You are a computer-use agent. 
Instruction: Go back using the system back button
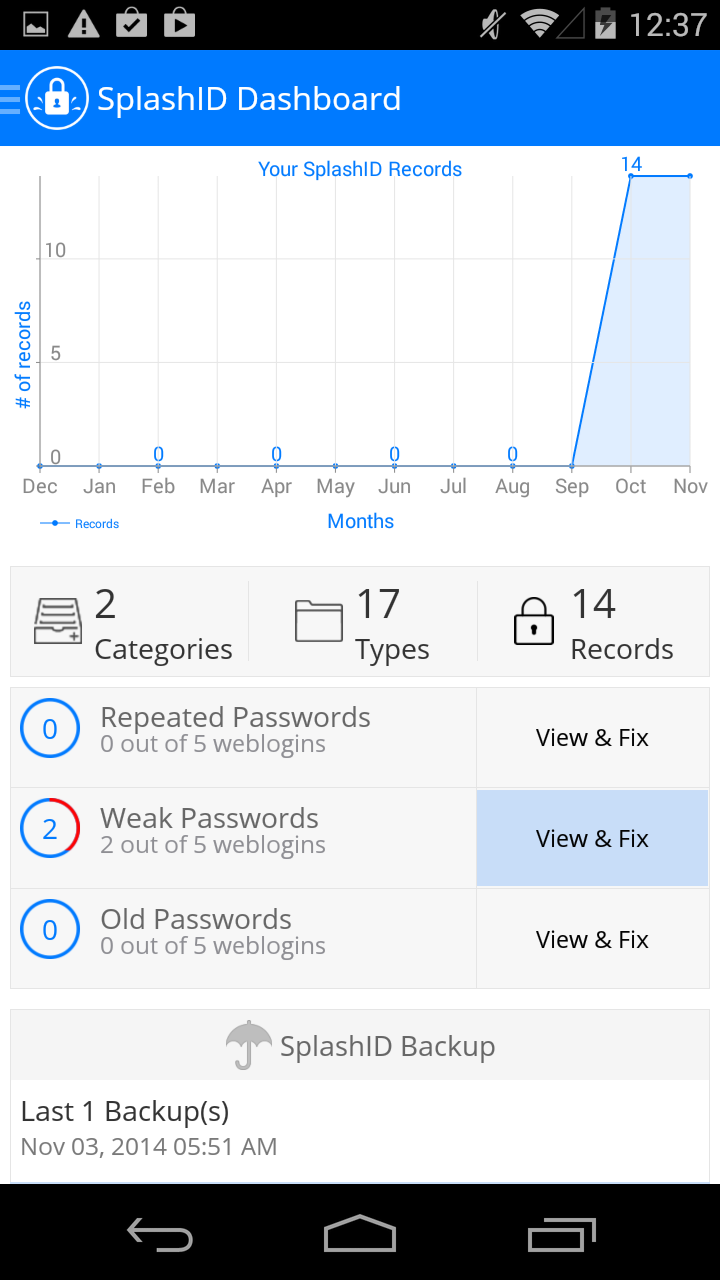click(160, 1234)
